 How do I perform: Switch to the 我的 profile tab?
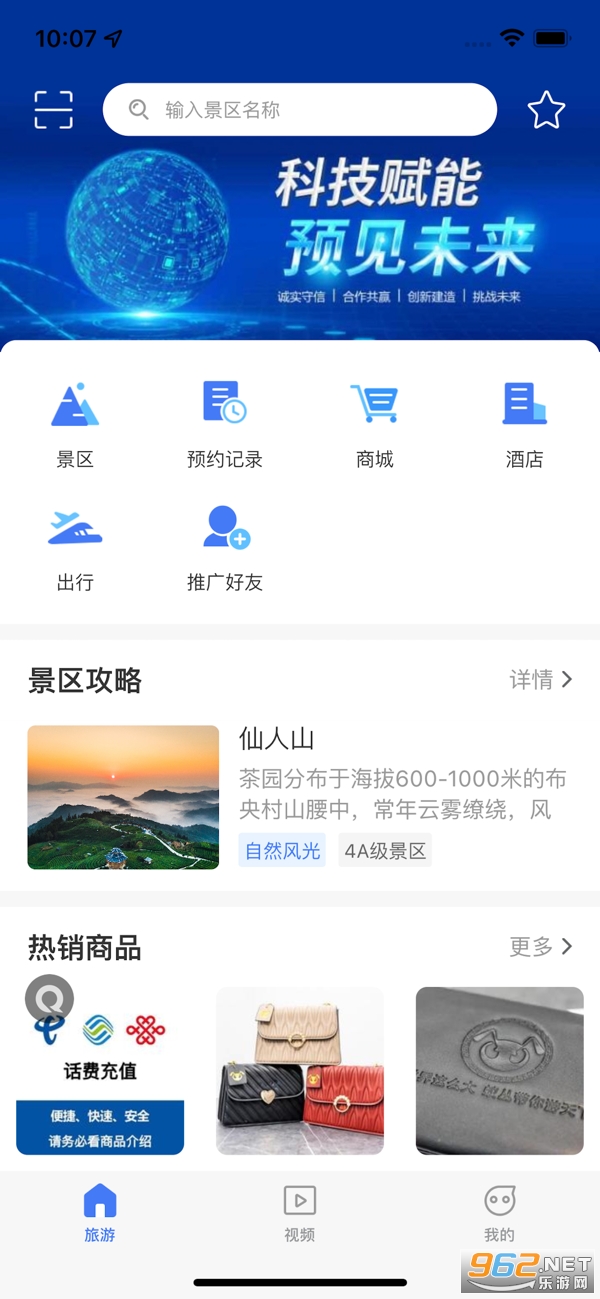click(x=499, y=1213)
